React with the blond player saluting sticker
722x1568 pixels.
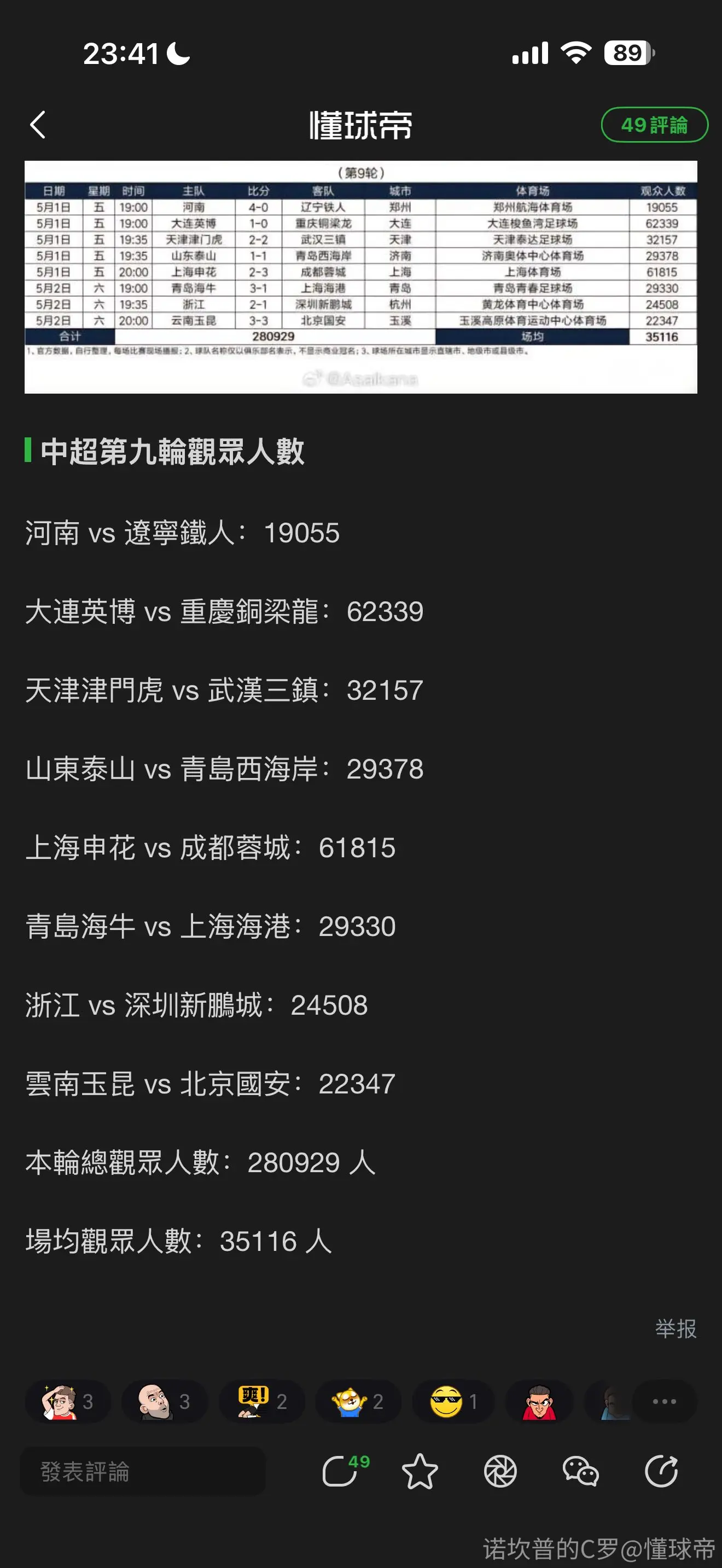coord(68,1402)
